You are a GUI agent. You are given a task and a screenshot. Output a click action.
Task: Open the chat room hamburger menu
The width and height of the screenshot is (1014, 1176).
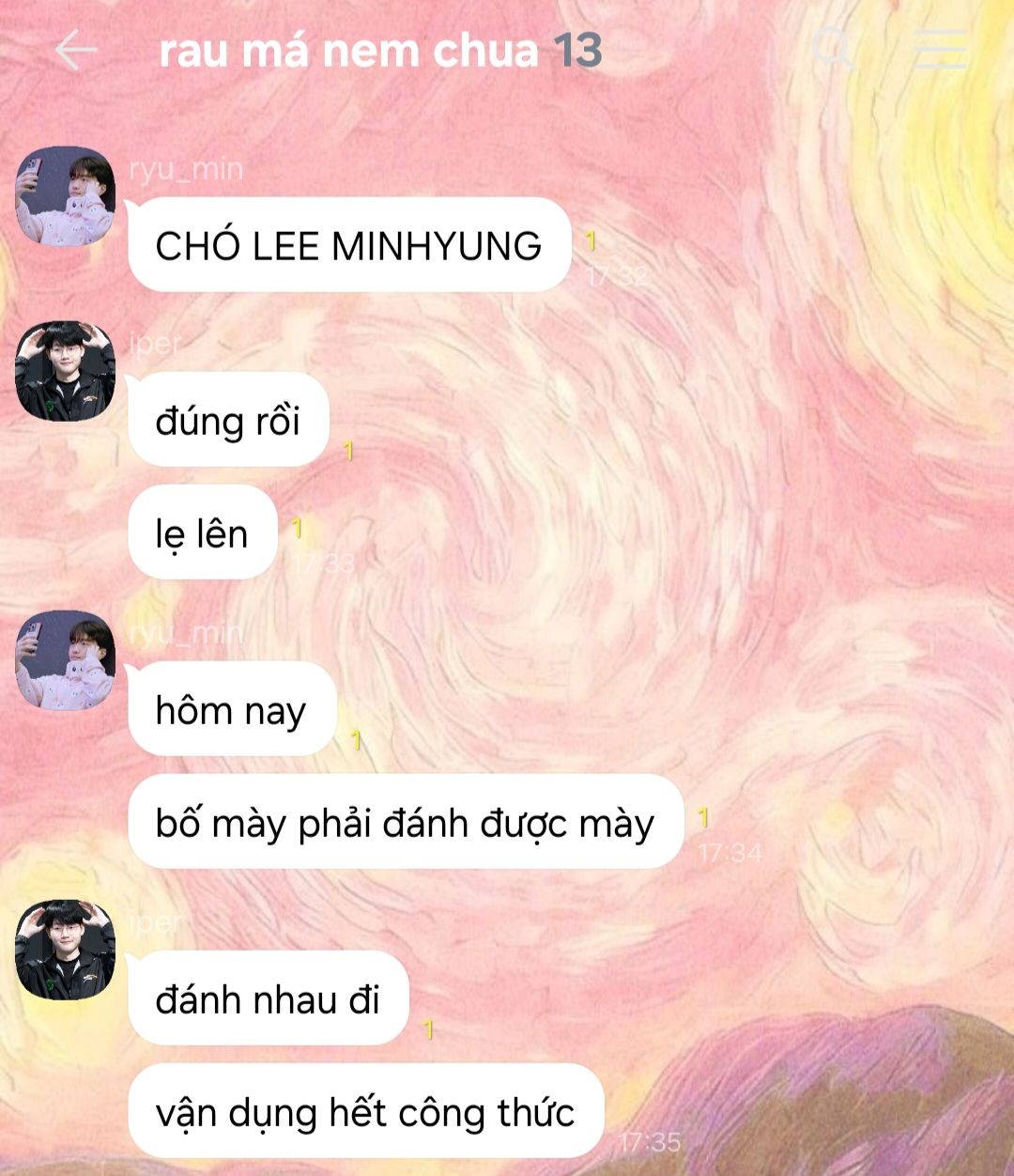940,49
